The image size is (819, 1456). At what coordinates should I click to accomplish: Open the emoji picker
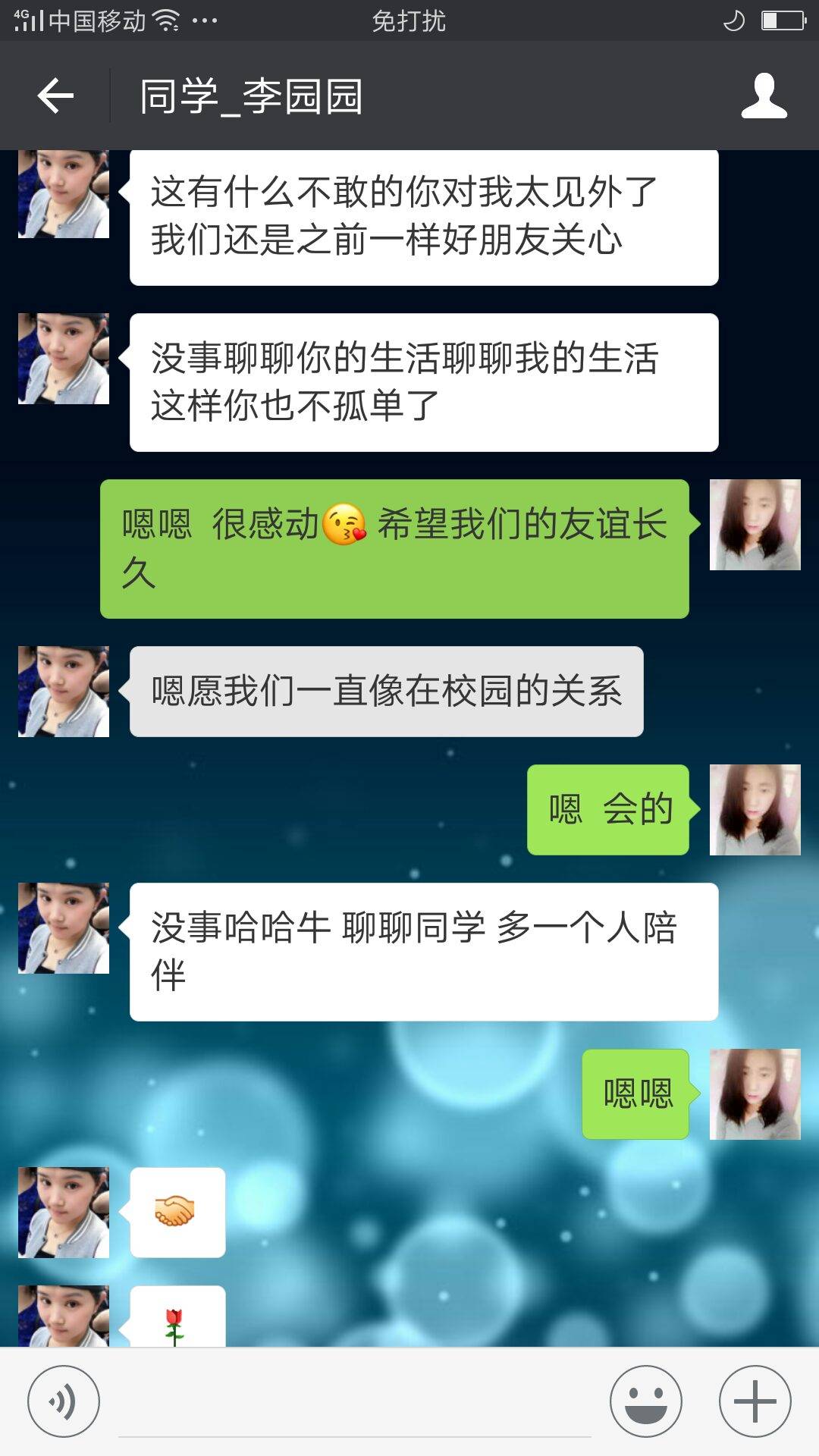click(x=645, y=1401)
